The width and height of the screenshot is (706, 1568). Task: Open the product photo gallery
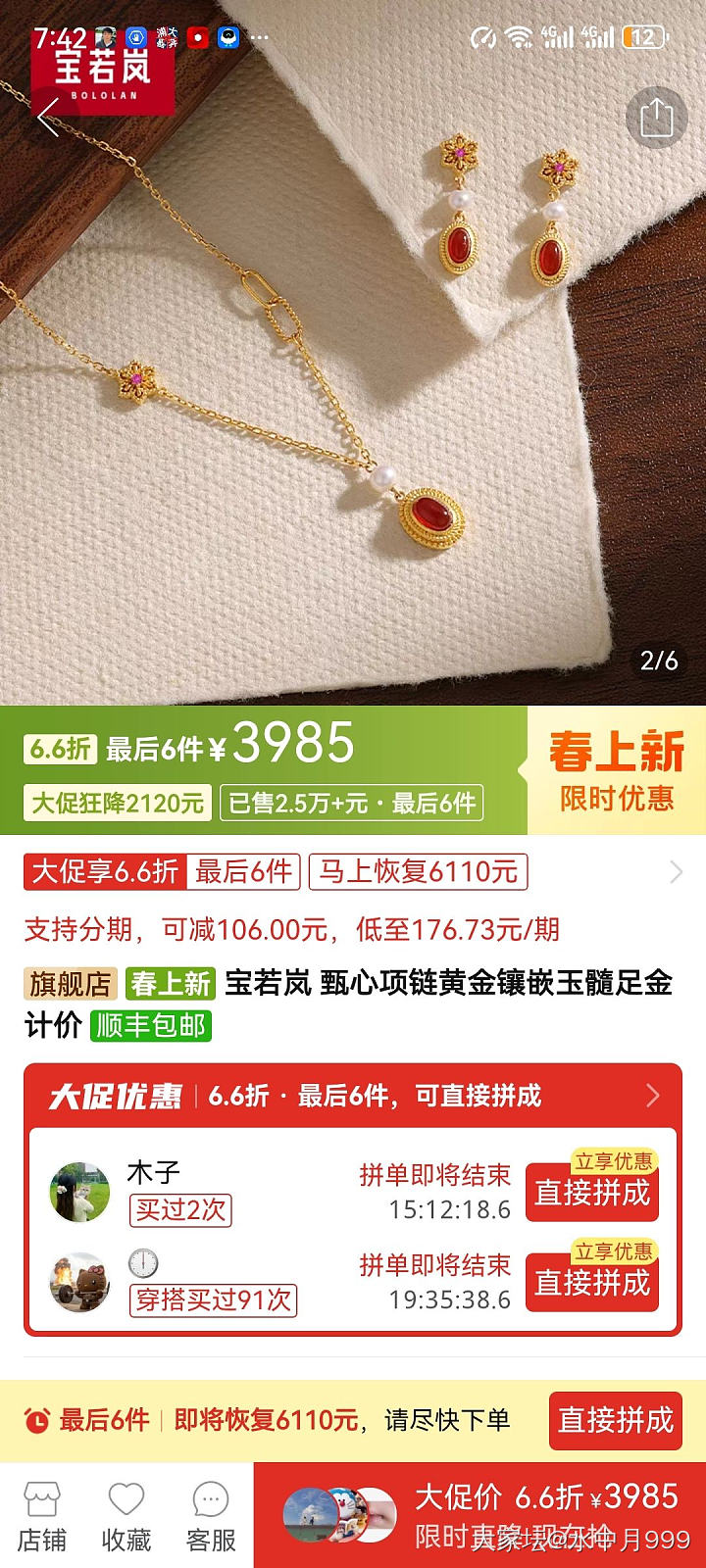[353, 392]
